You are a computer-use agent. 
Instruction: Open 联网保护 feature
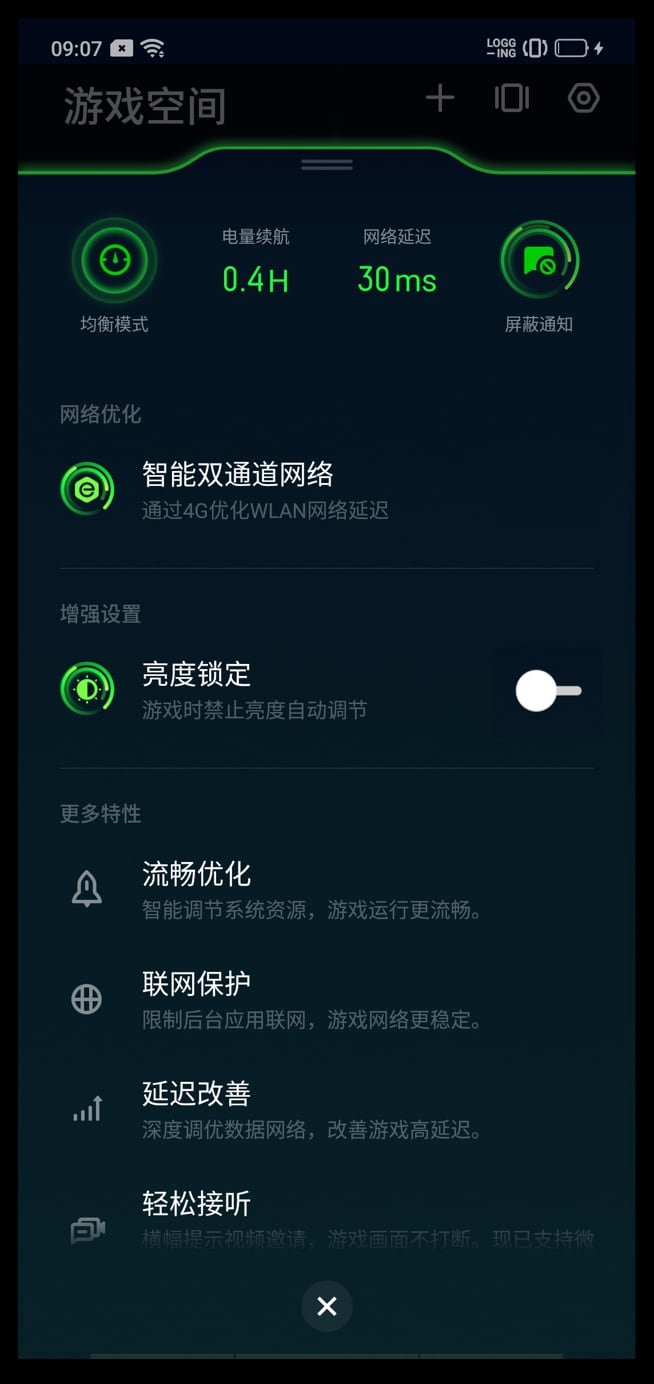tap(327, 999)
